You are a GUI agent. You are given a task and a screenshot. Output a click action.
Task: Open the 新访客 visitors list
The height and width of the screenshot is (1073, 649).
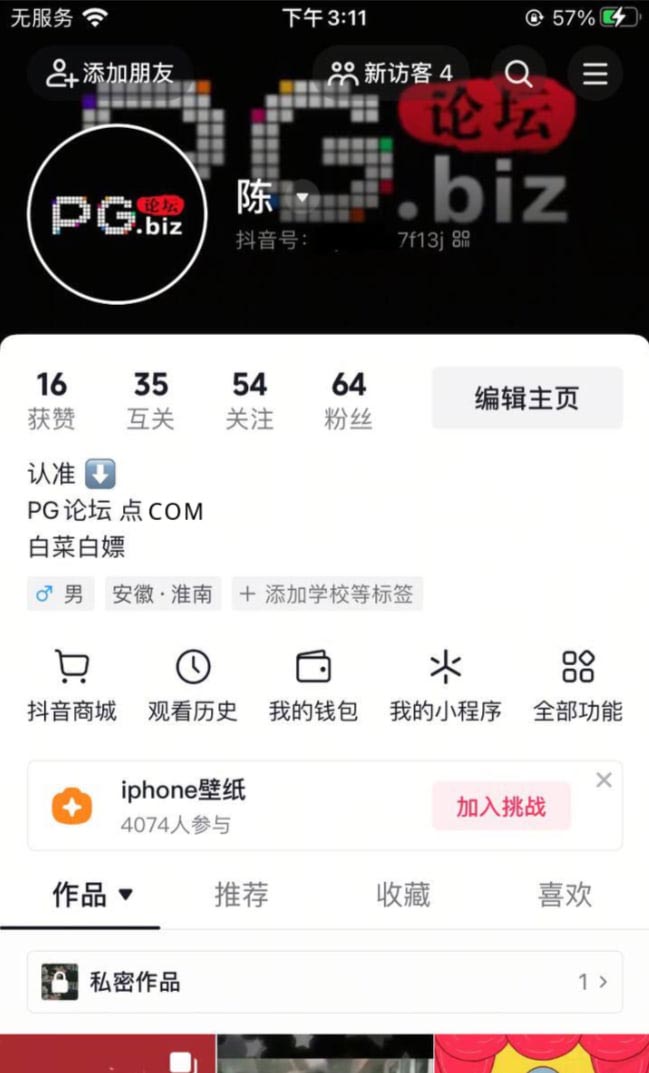tap(391, 73)
